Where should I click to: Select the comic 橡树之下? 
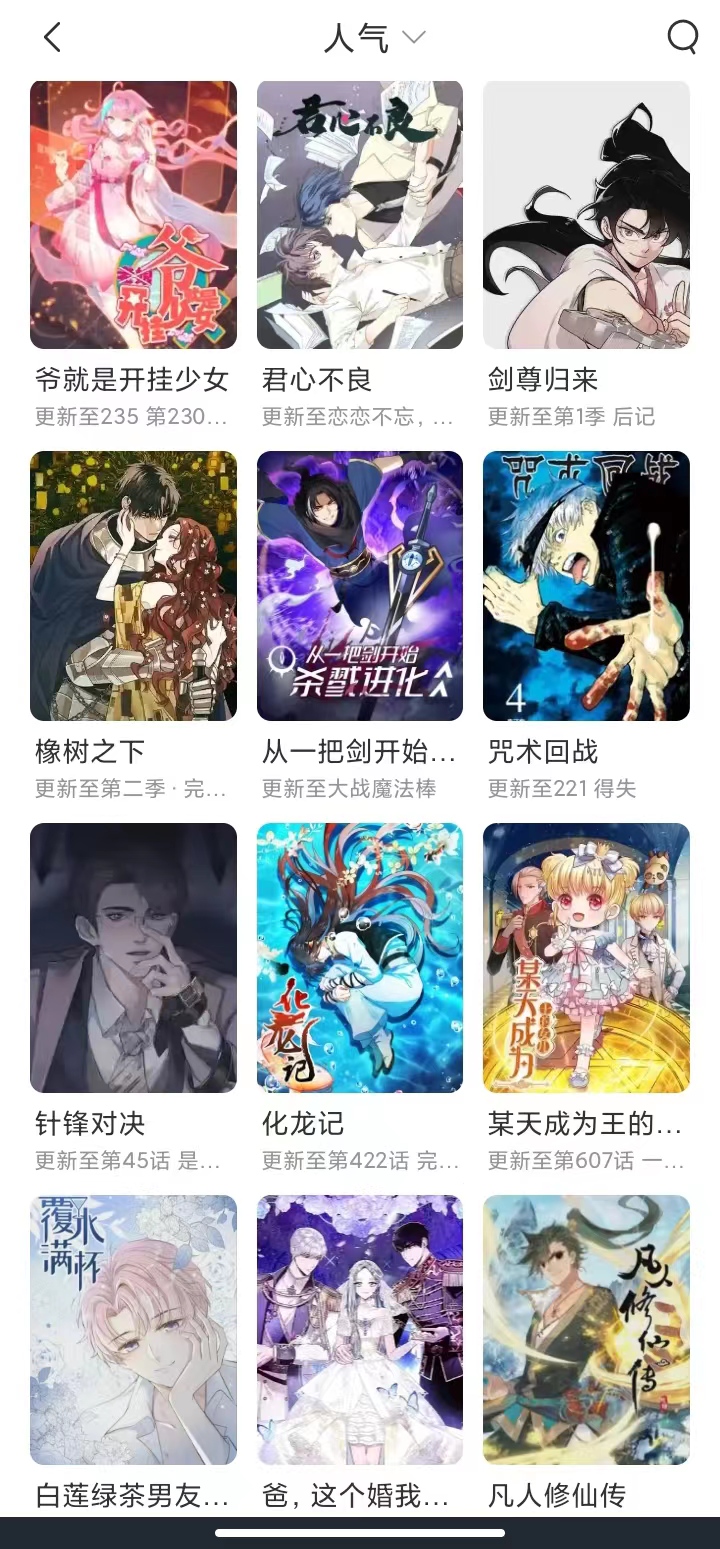pos(133,586)
